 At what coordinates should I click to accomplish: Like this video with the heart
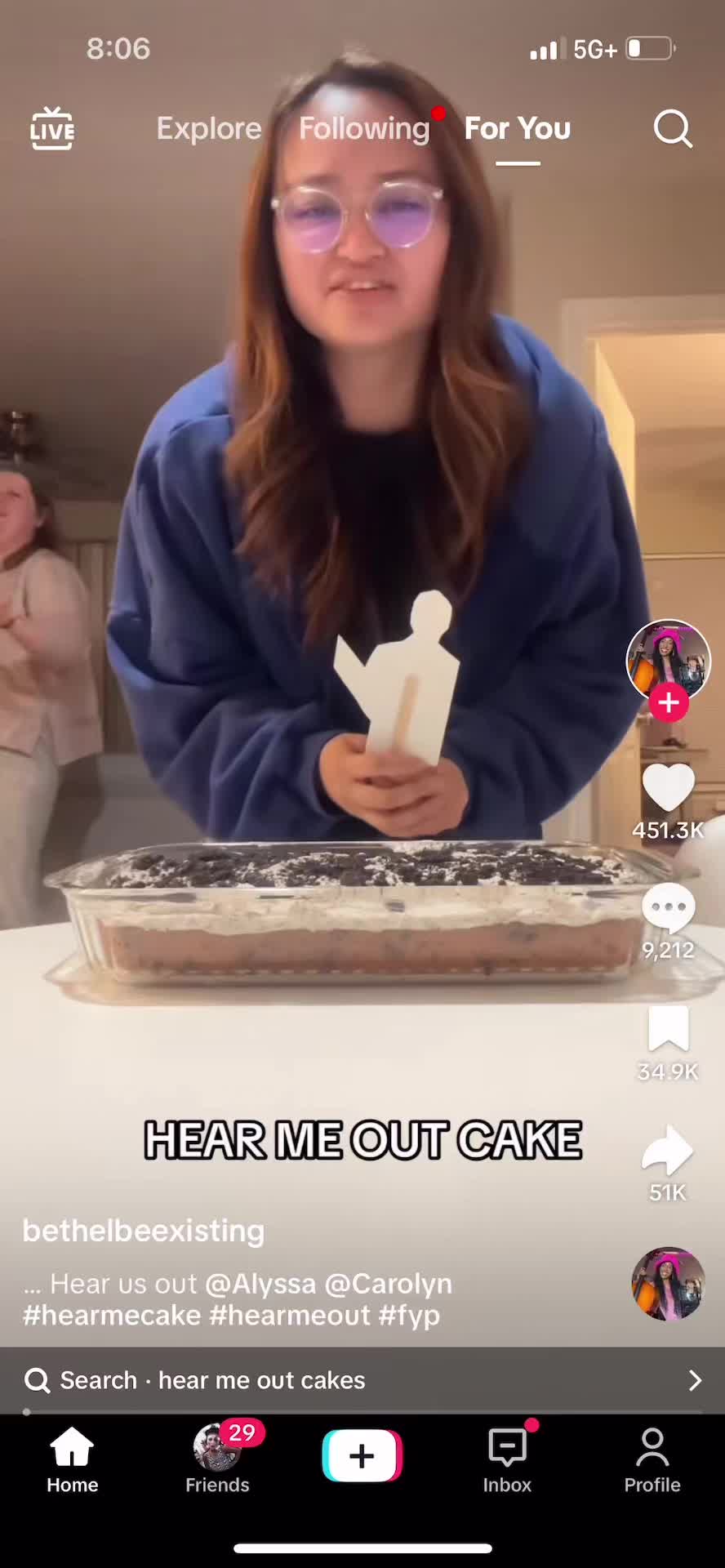[x=668, y=788]
